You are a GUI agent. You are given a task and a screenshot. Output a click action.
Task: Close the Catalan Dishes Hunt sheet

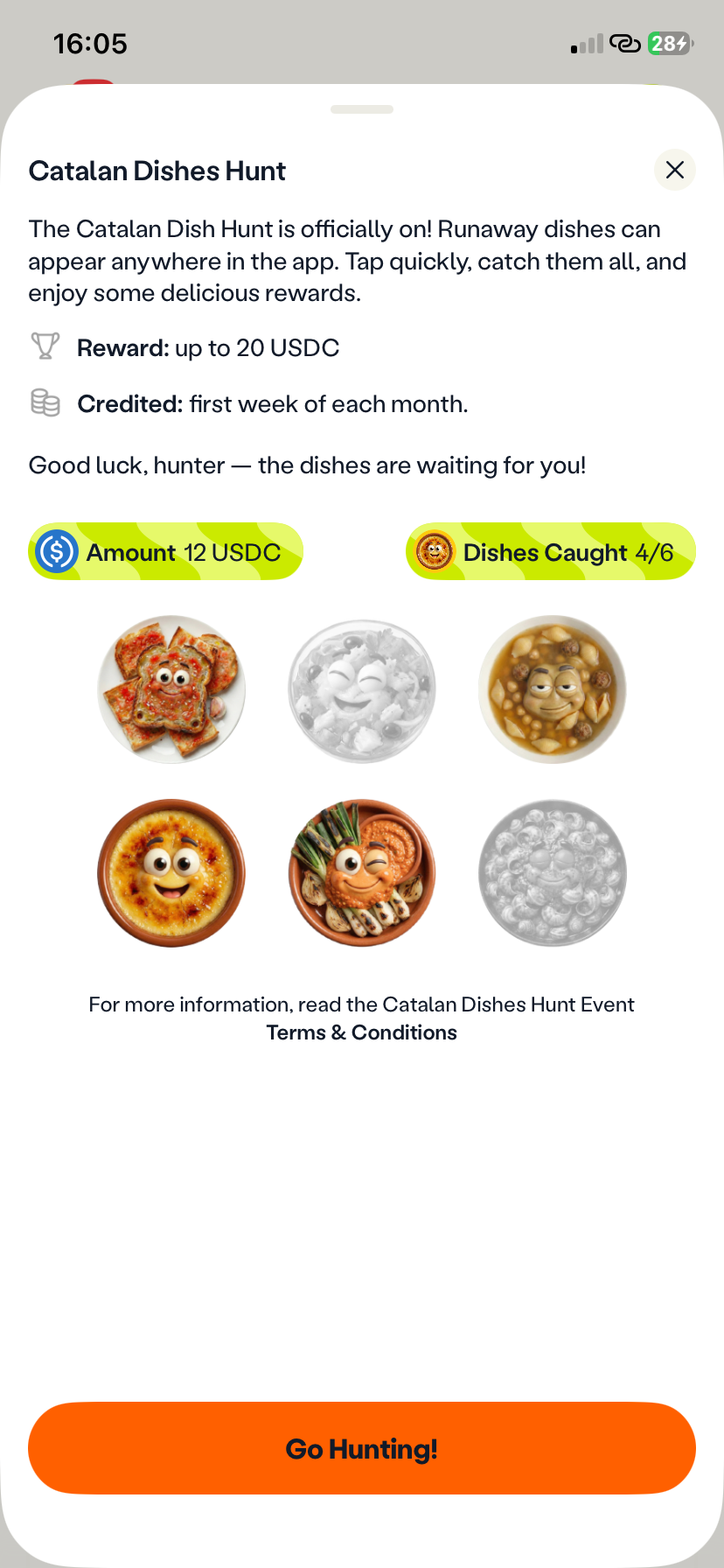click(x=674, y=170)
